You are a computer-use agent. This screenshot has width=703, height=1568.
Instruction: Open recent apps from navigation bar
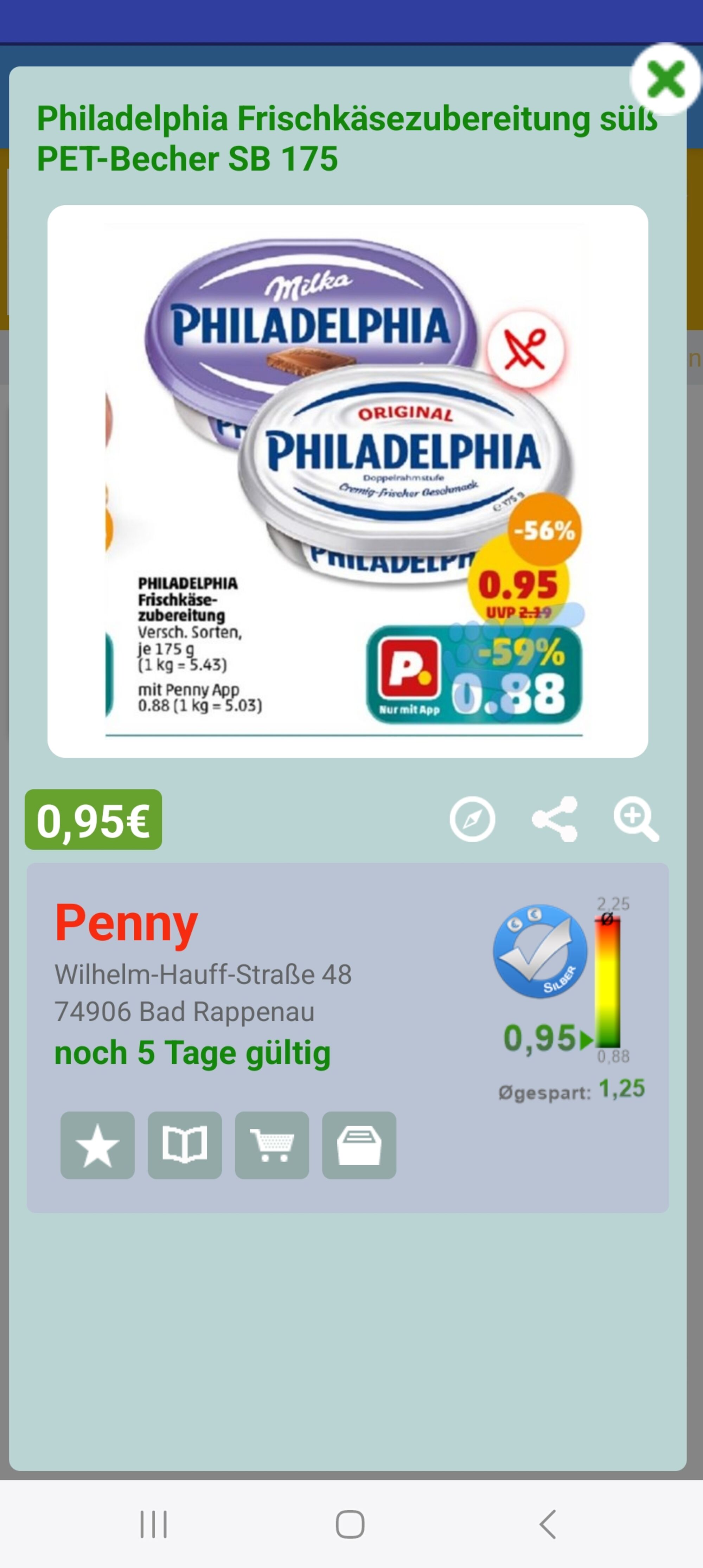pos(153,1524)
